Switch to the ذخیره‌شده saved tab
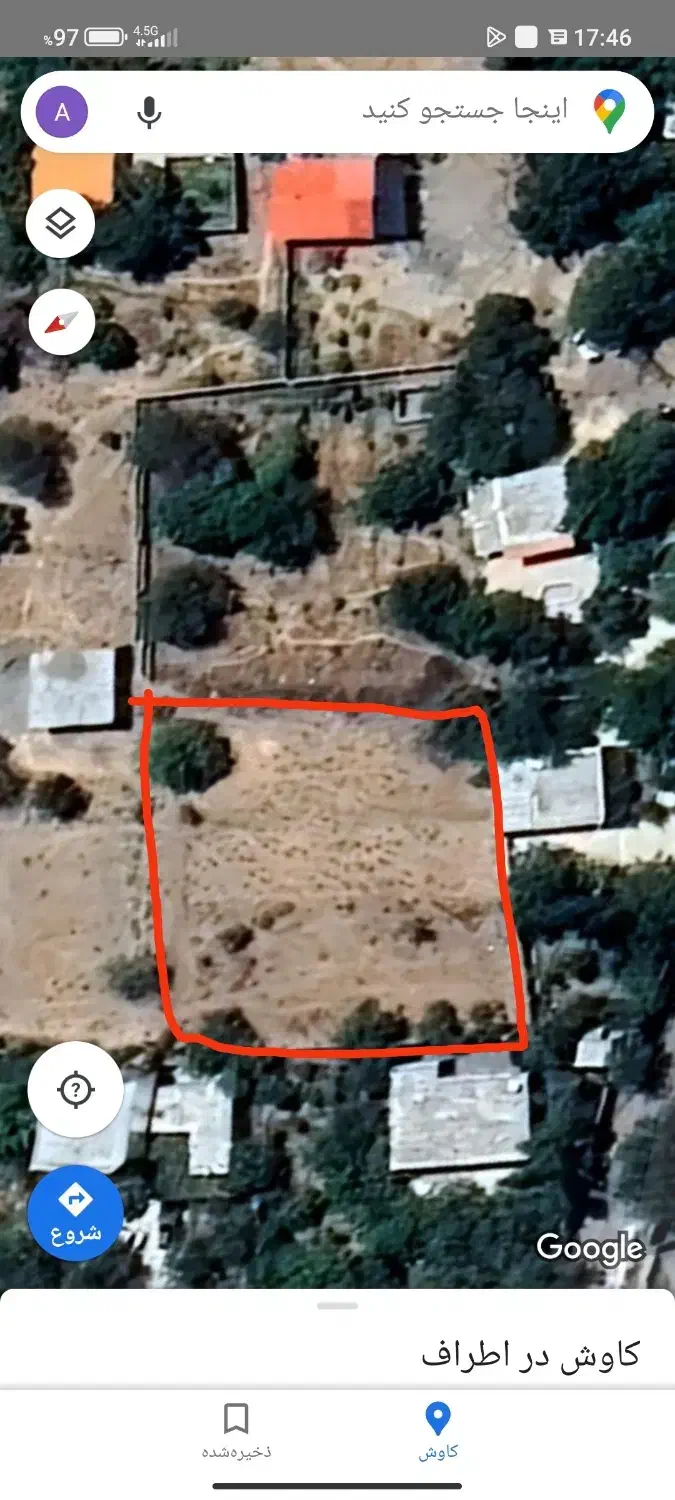The height and width of the screenshot is (1500, 675). coord(236,1432)
